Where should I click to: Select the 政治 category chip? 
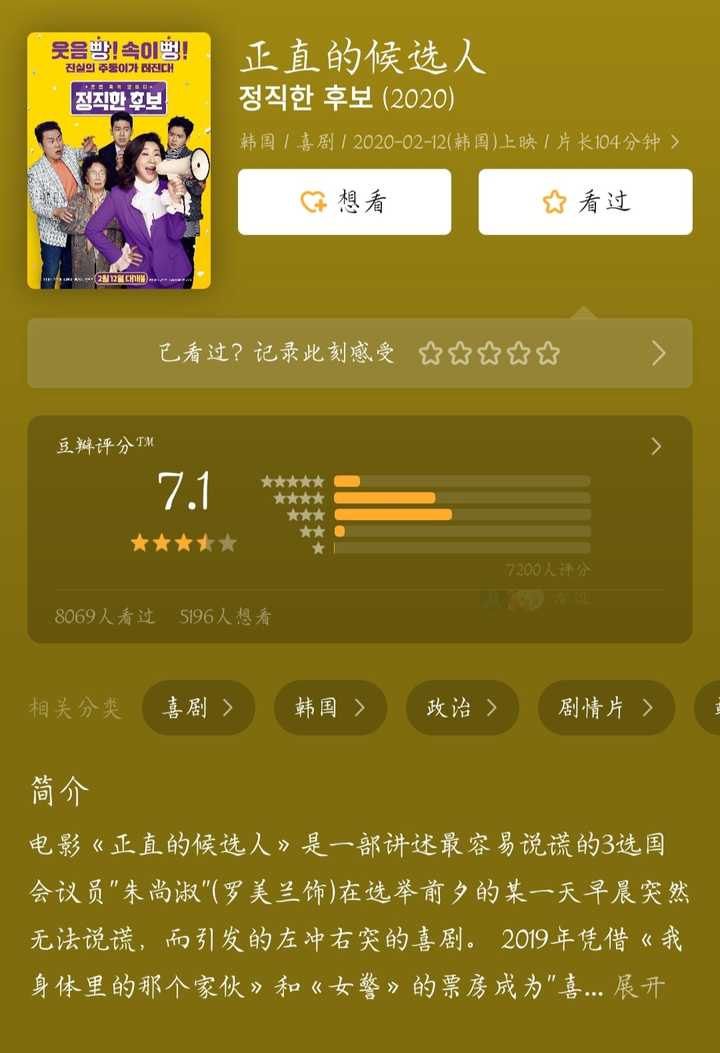(x=462, y=708)
